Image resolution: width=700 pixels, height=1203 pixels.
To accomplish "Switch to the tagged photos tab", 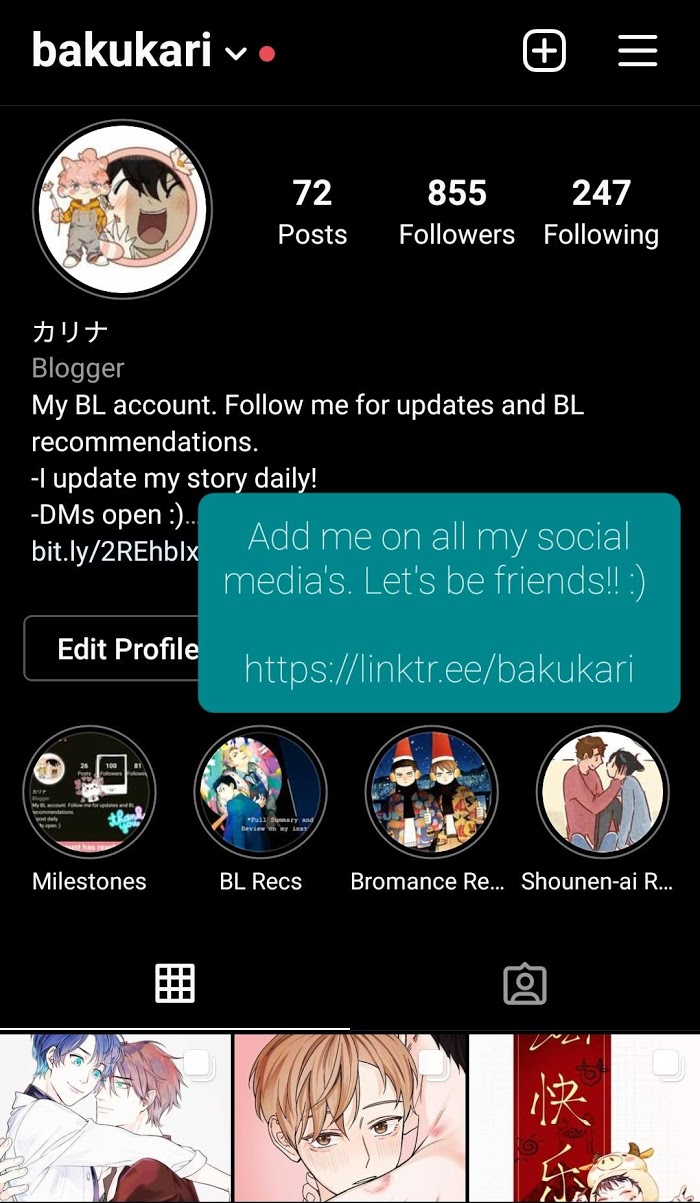I will point(524,984).
